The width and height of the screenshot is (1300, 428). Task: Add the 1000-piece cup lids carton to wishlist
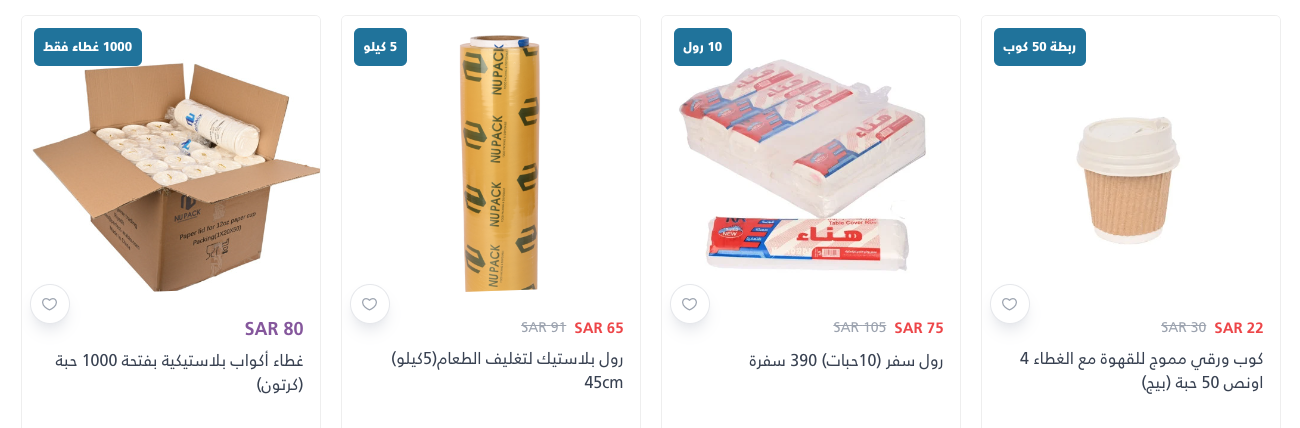pos(50,304)
